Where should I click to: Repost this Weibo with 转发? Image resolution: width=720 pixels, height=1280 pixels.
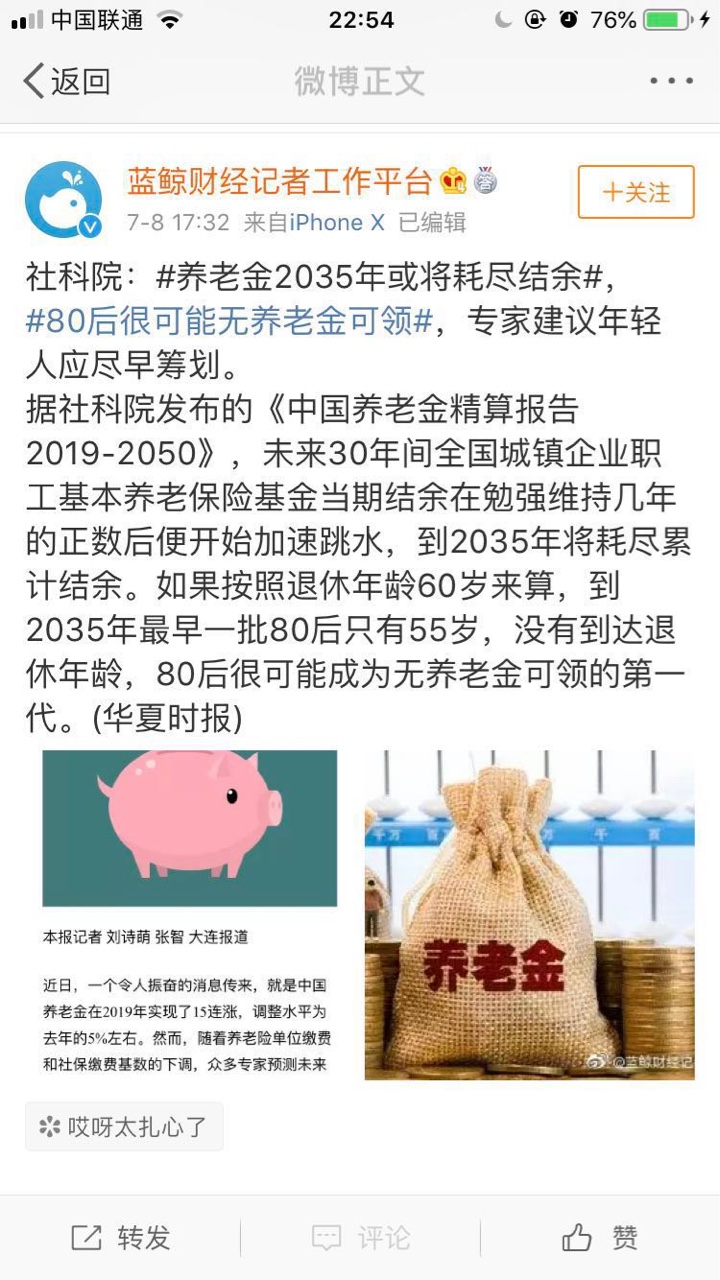click(120, 1238)
